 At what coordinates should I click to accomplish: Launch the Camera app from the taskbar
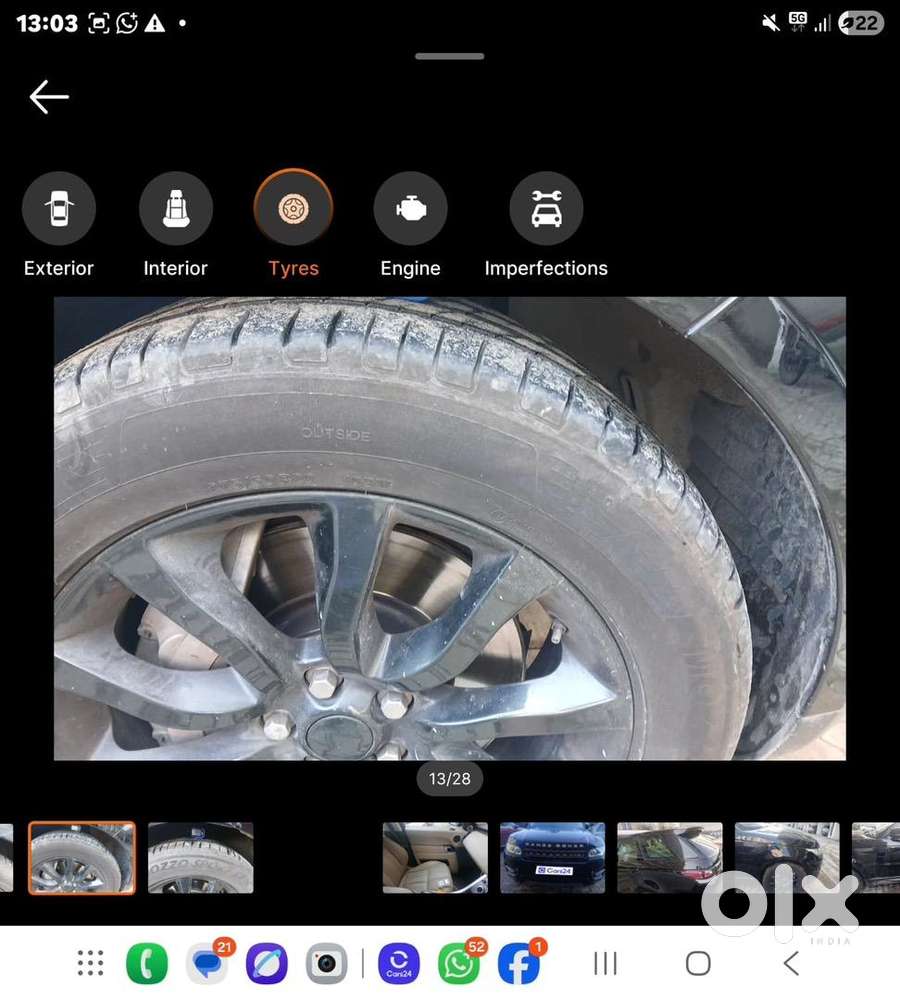[326, 963]
